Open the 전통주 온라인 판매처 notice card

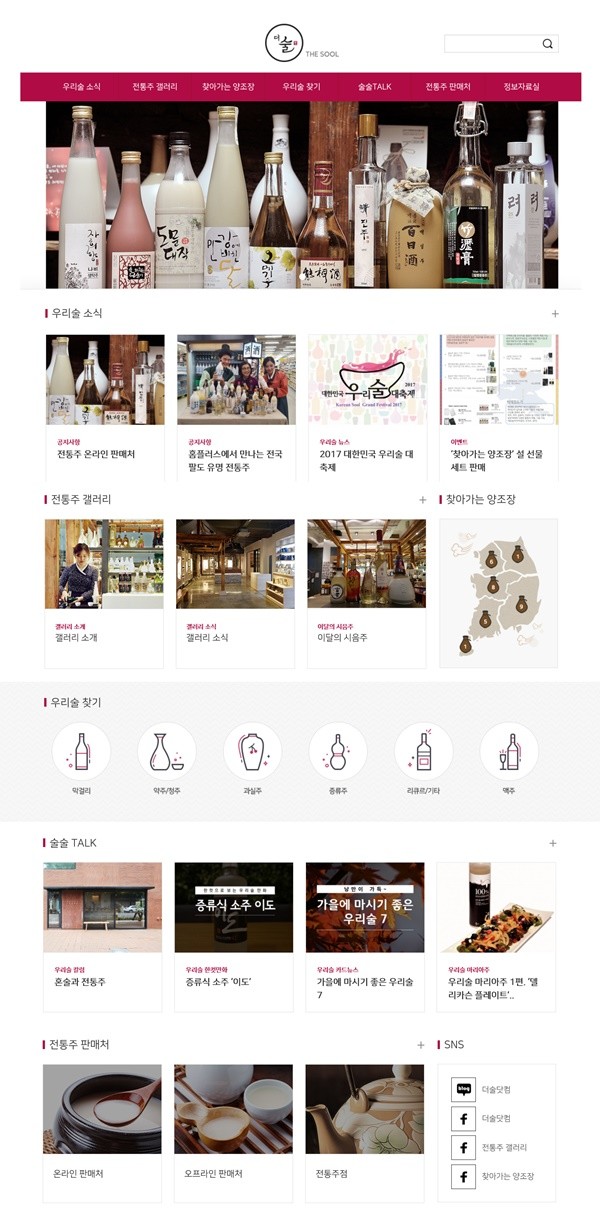(x=105, y=400)
